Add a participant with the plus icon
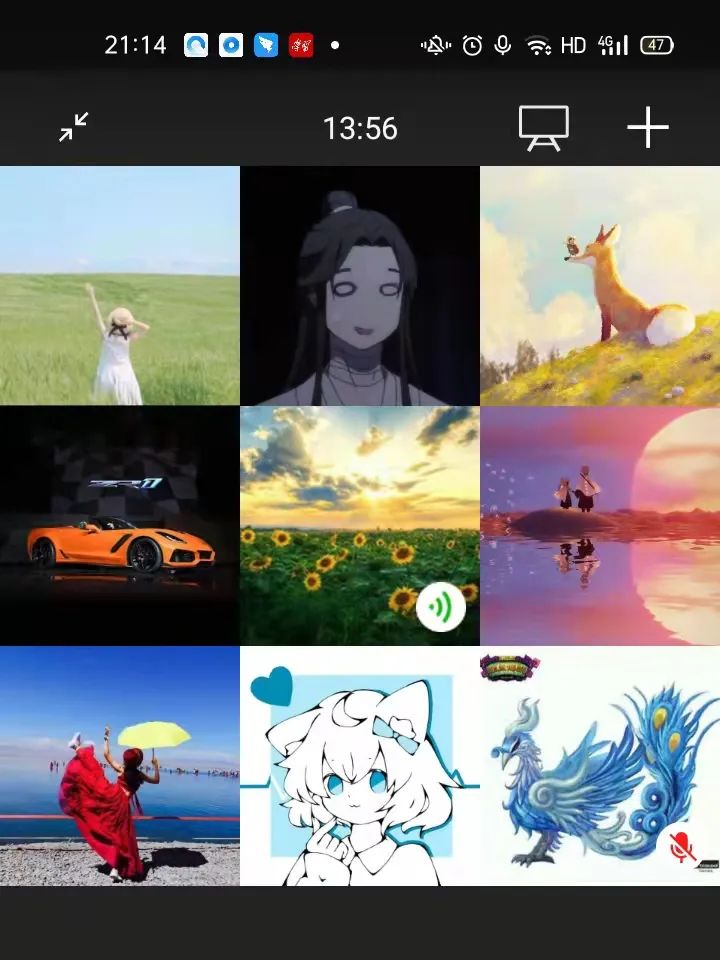This screenshot has width=720, height=960. click(647, 128)
